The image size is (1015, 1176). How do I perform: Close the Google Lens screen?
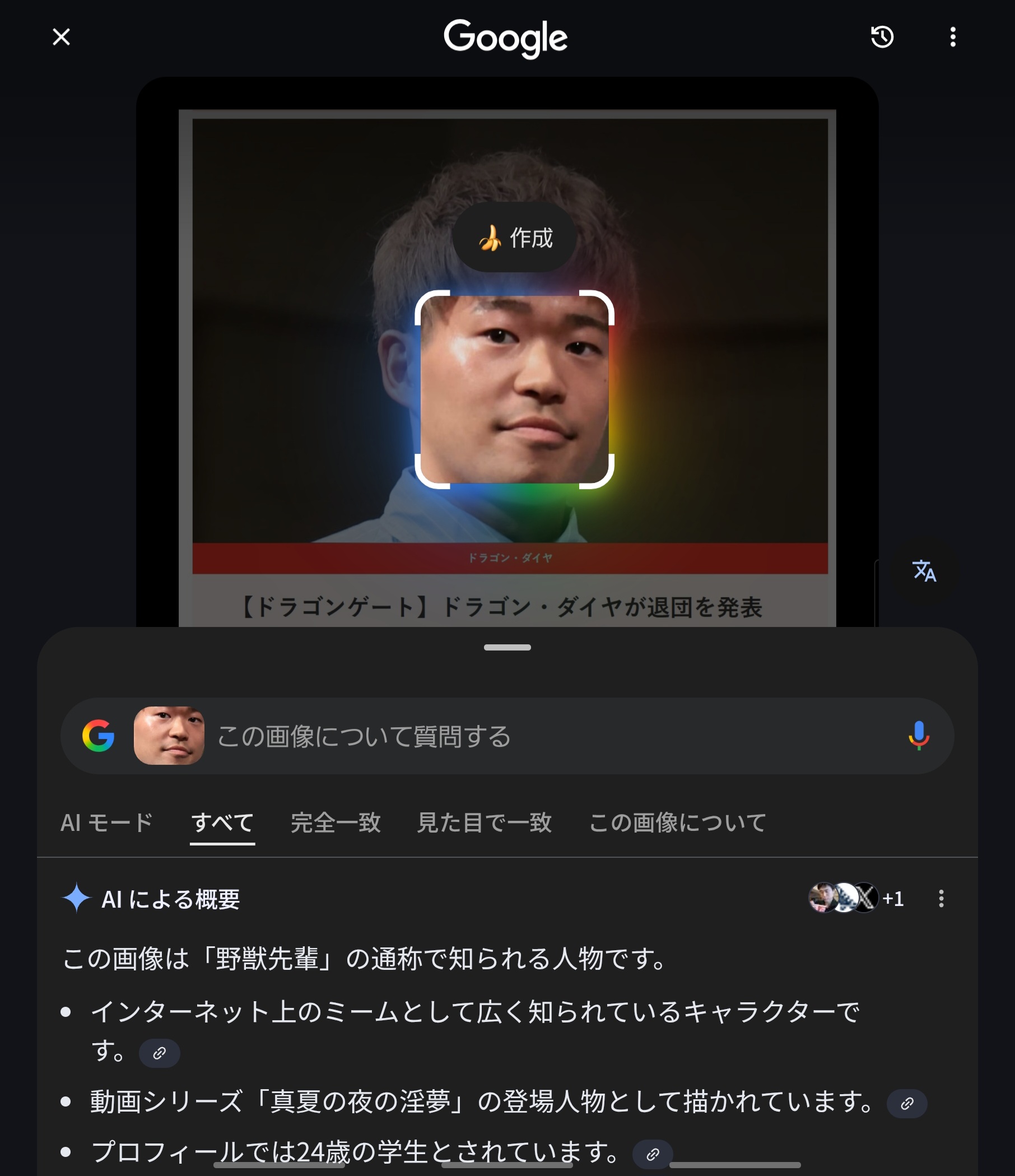pyautogui.click(x=61, y=38)
